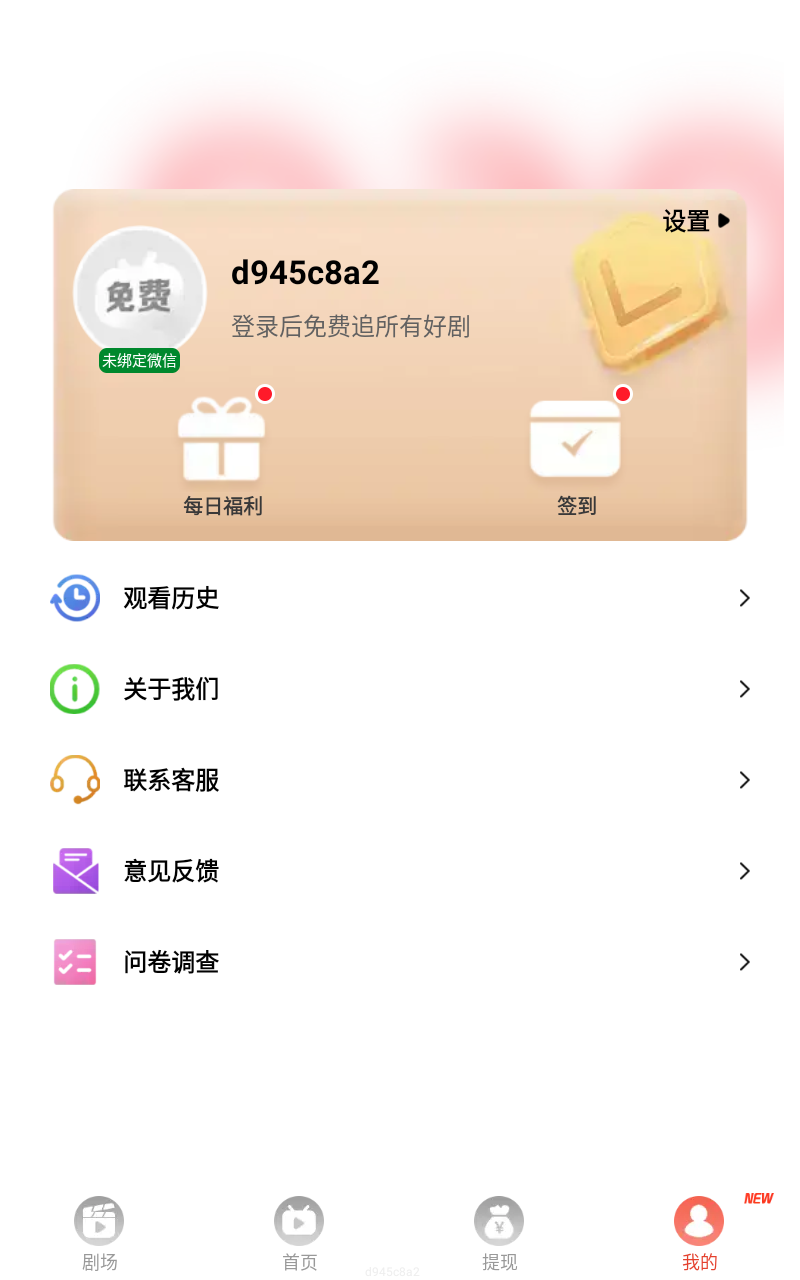Open 关于我们 about us

pos(400,689)
